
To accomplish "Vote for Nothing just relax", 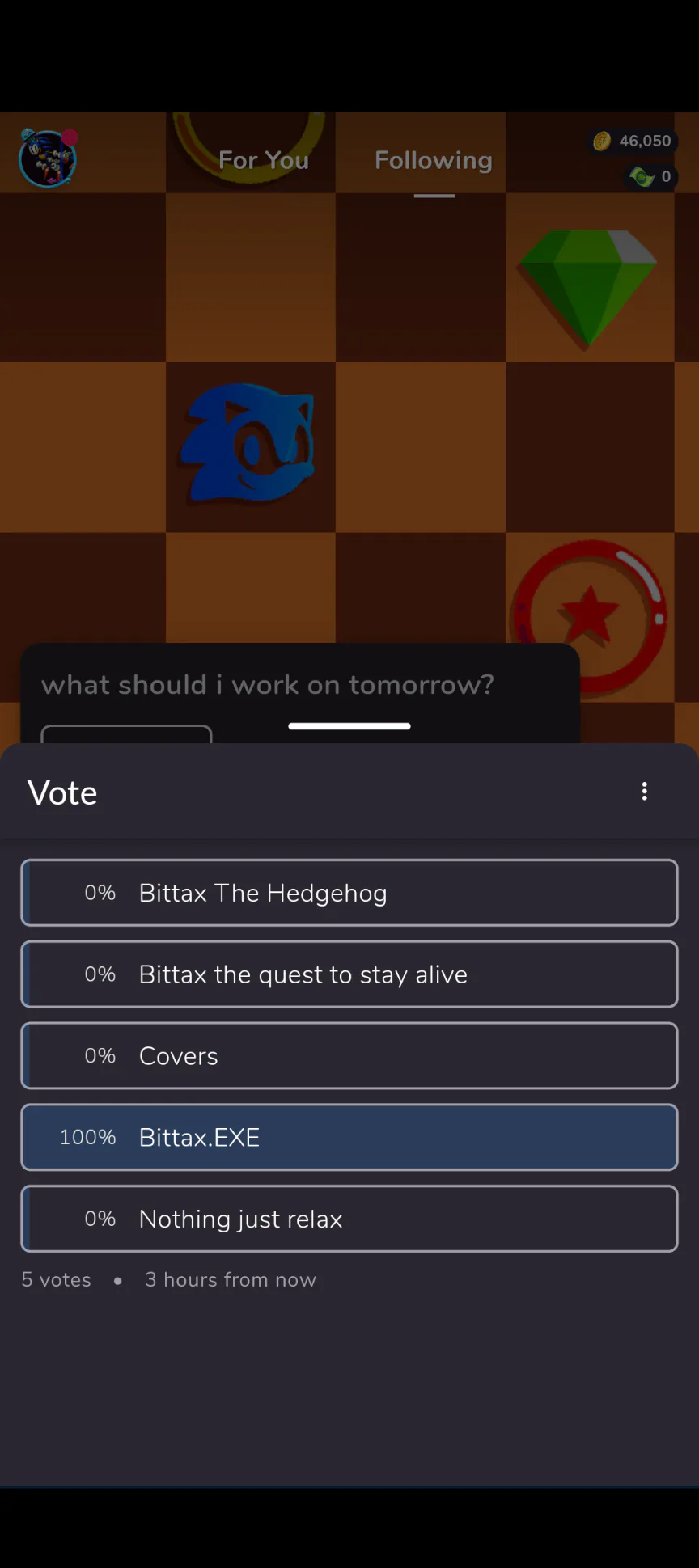I will 349,1219.
